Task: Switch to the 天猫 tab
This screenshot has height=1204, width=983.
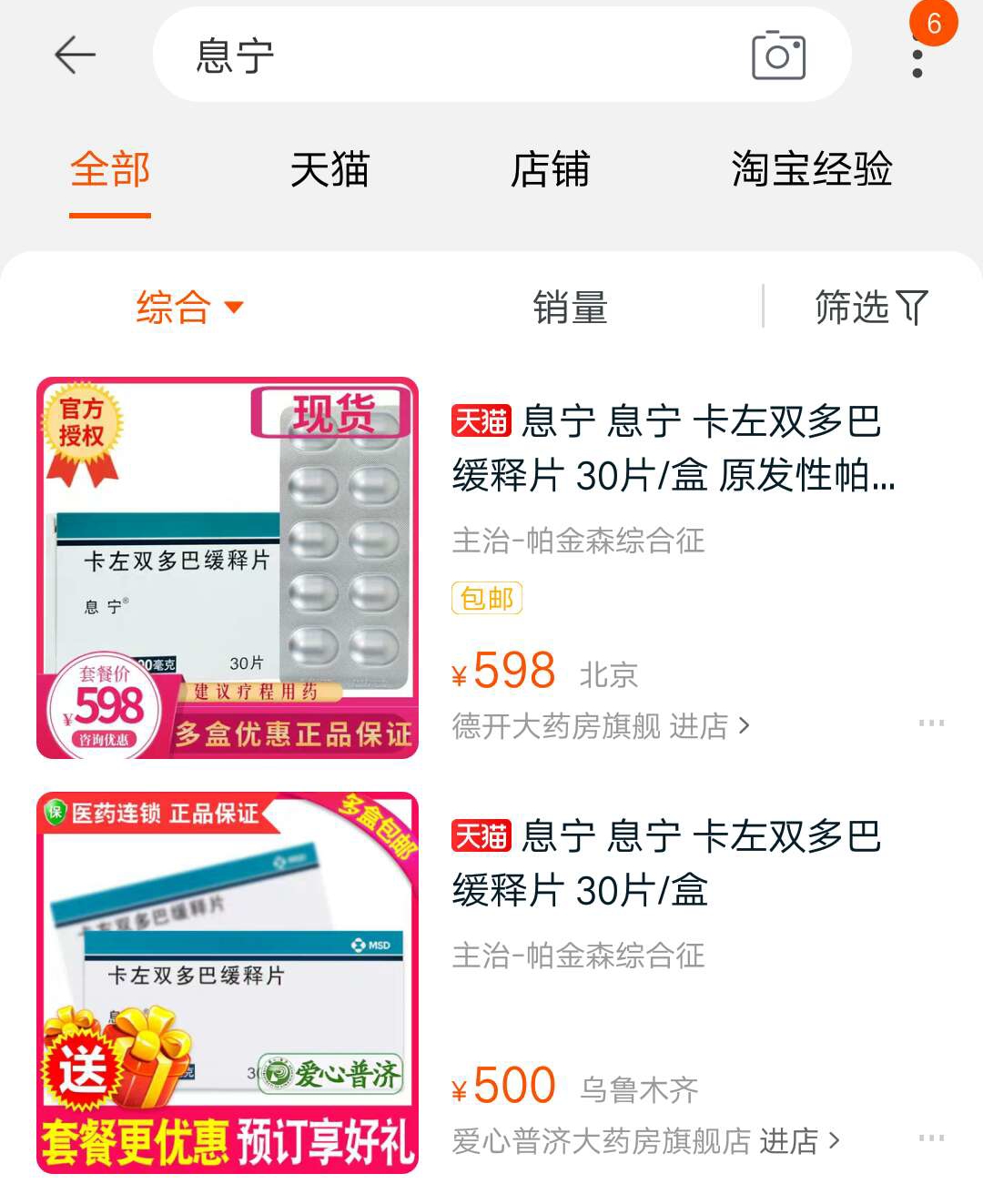Action: tap(329, 170)
